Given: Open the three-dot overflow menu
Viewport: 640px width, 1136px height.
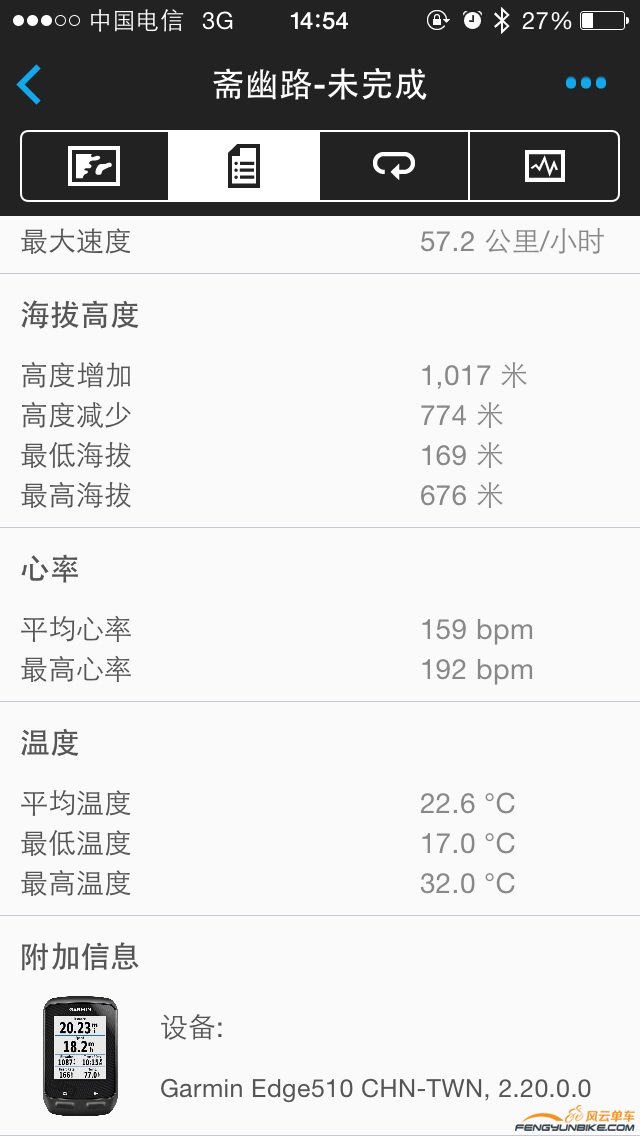Looking at the screenshot, I should pos(586,84).
